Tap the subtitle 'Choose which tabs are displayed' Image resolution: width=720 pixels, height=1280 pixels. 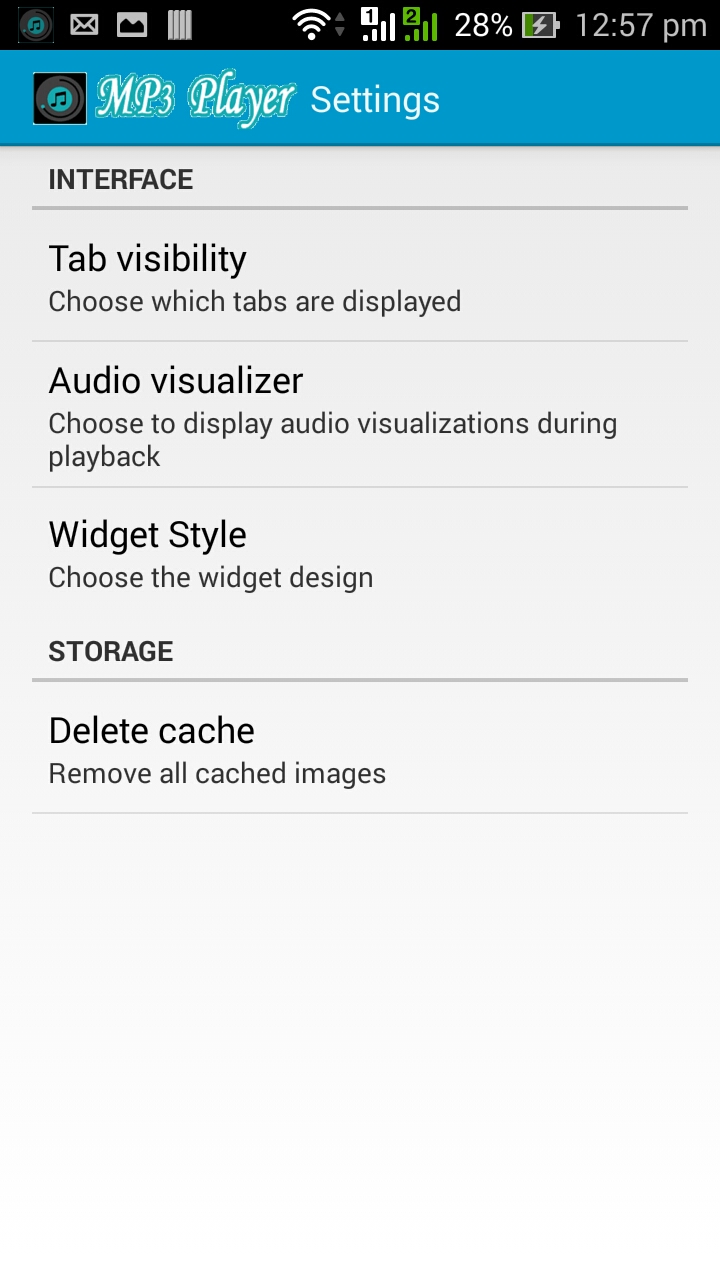coord(255,301)
